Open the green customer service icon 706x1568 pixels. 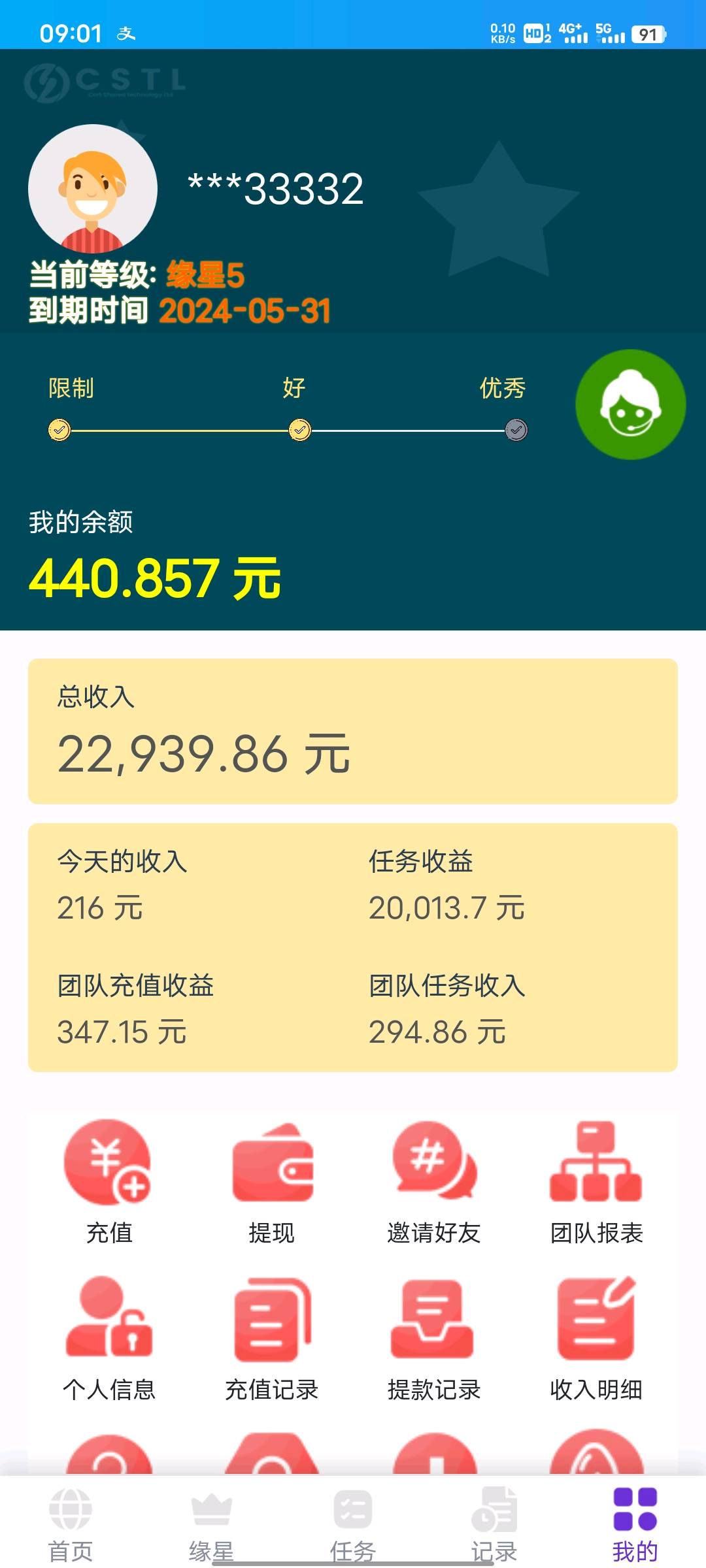[630, 404]
